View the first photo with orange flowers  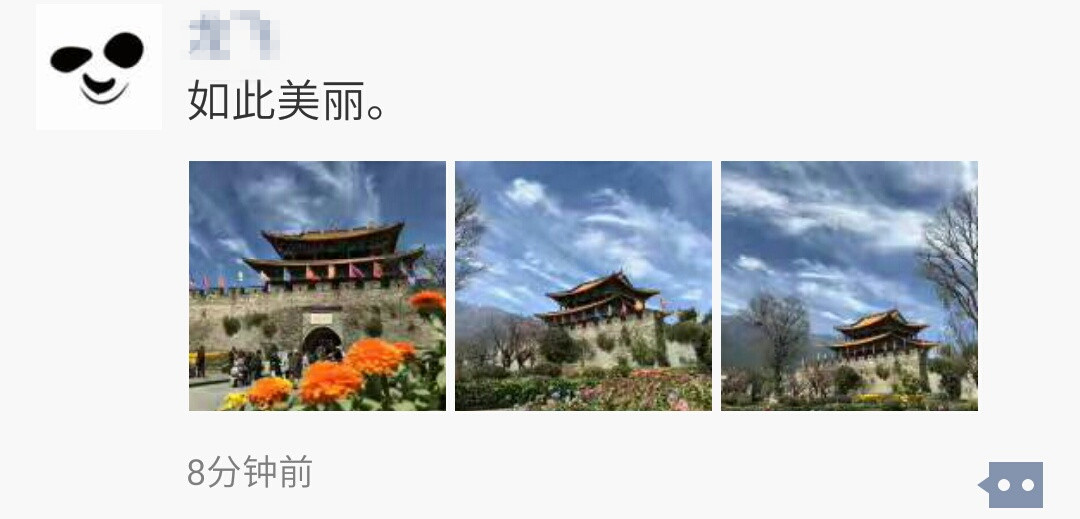(317, 286)
